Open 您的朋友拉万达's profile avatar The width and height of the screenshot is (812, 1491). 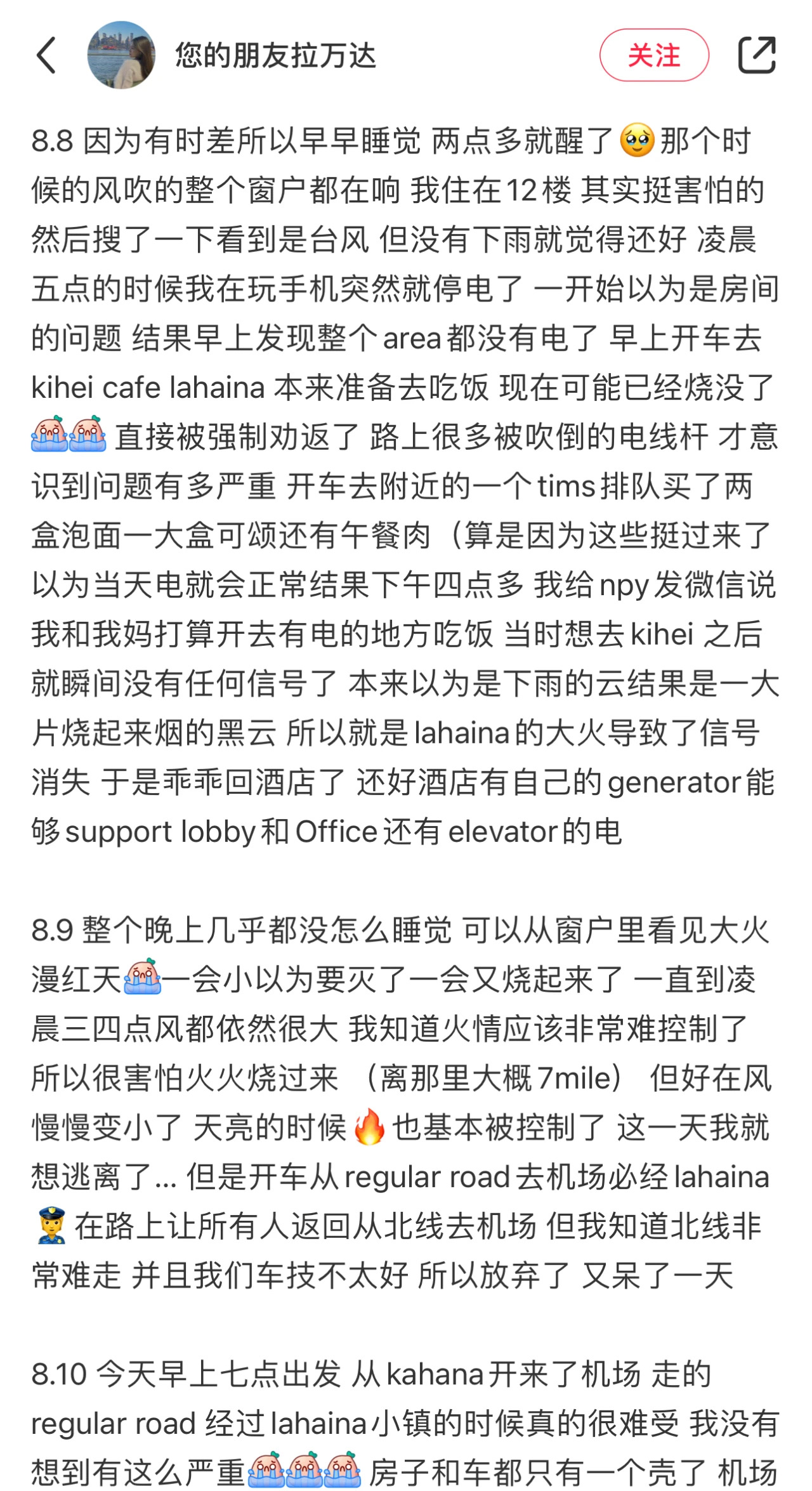coord(121,55)
